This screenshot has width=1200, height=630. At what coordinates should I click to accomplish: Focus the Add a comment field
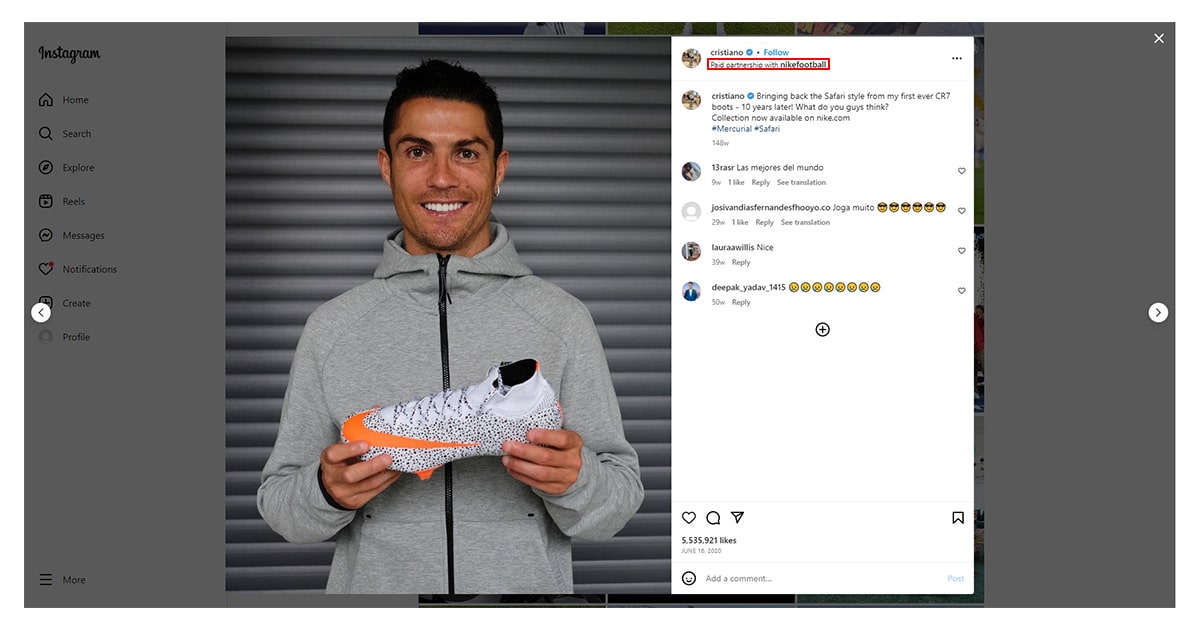pyautogui.click(x=820, y=578)
